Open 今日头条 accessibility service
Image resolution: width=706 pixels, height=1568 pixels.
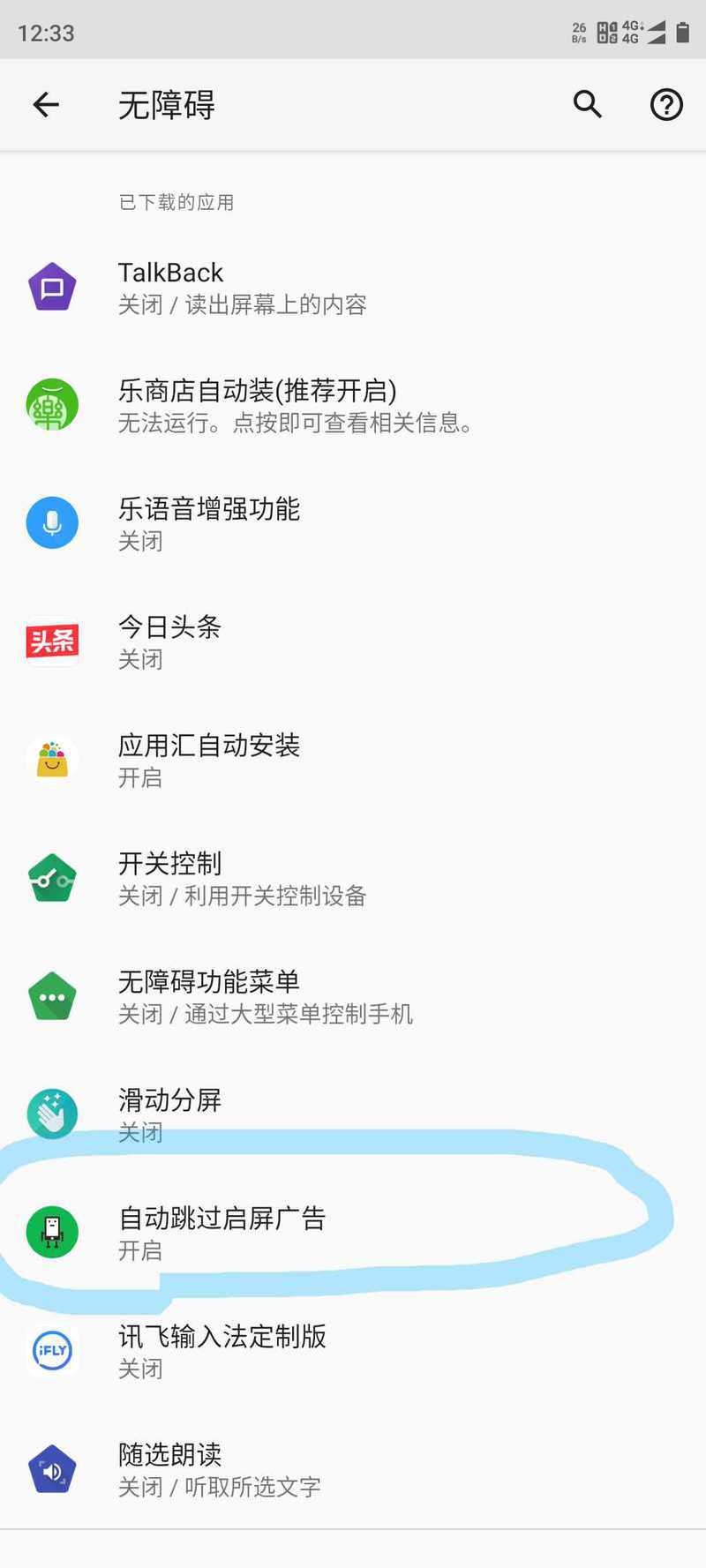(353, 642)
